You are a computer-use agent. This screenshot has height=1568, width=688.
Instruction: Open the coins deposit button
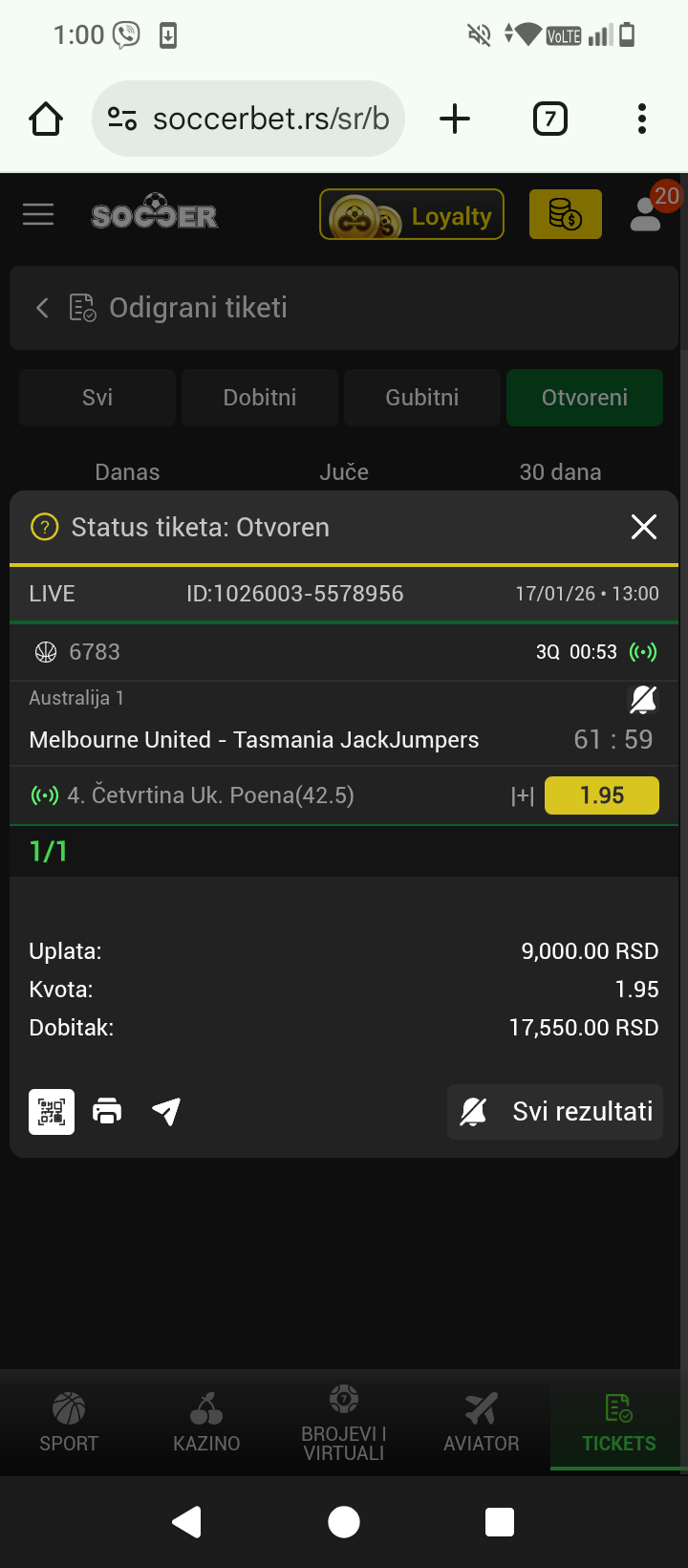click(x=565, y=214)
